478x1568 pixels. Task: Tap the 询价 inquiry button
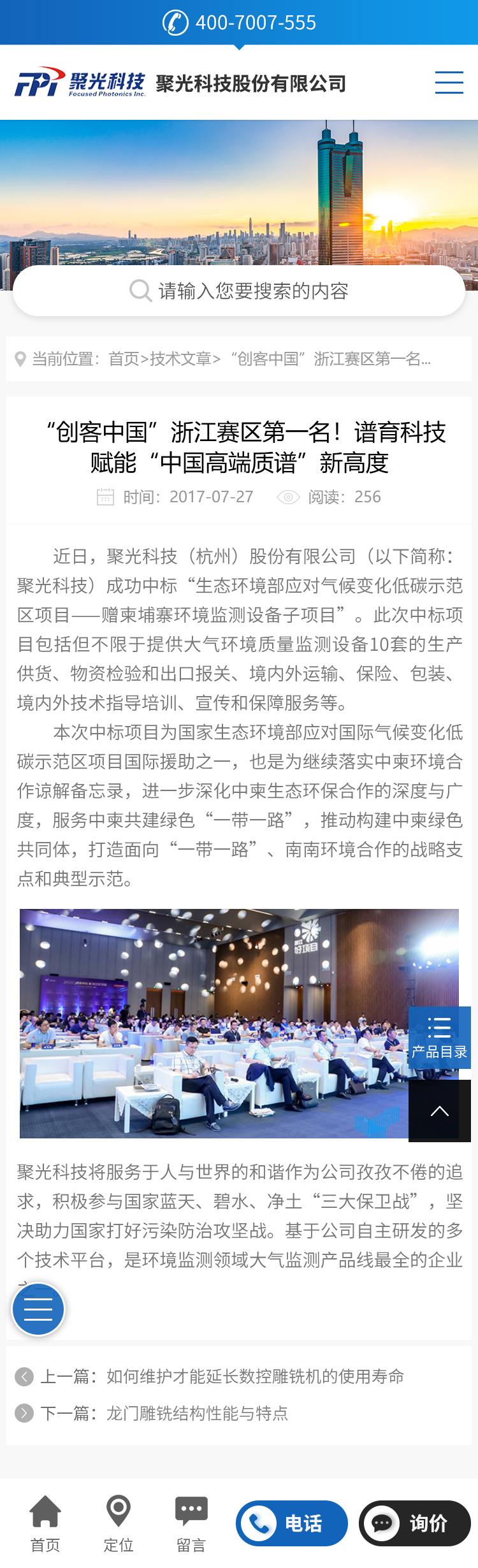[x=415, y=1523]
